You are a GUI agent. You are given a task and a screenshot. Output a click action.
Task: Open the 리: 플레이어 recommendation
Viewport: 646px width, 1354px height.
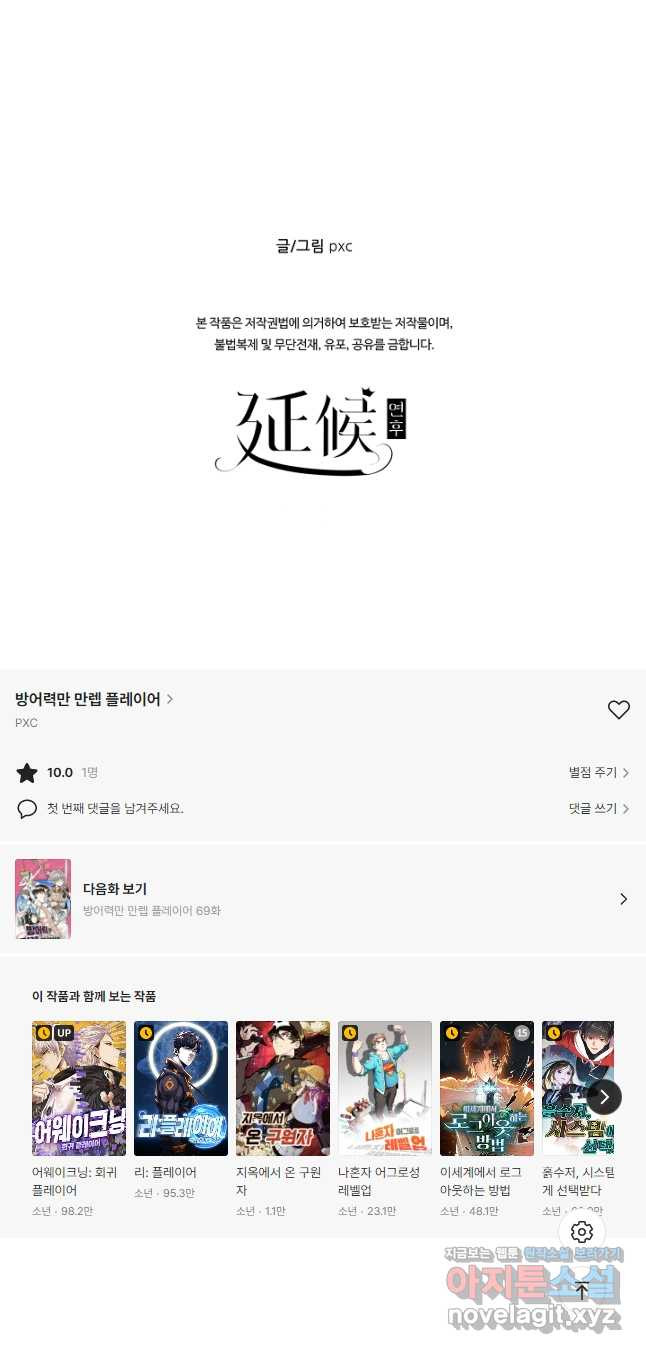(x=181, y=1088)
